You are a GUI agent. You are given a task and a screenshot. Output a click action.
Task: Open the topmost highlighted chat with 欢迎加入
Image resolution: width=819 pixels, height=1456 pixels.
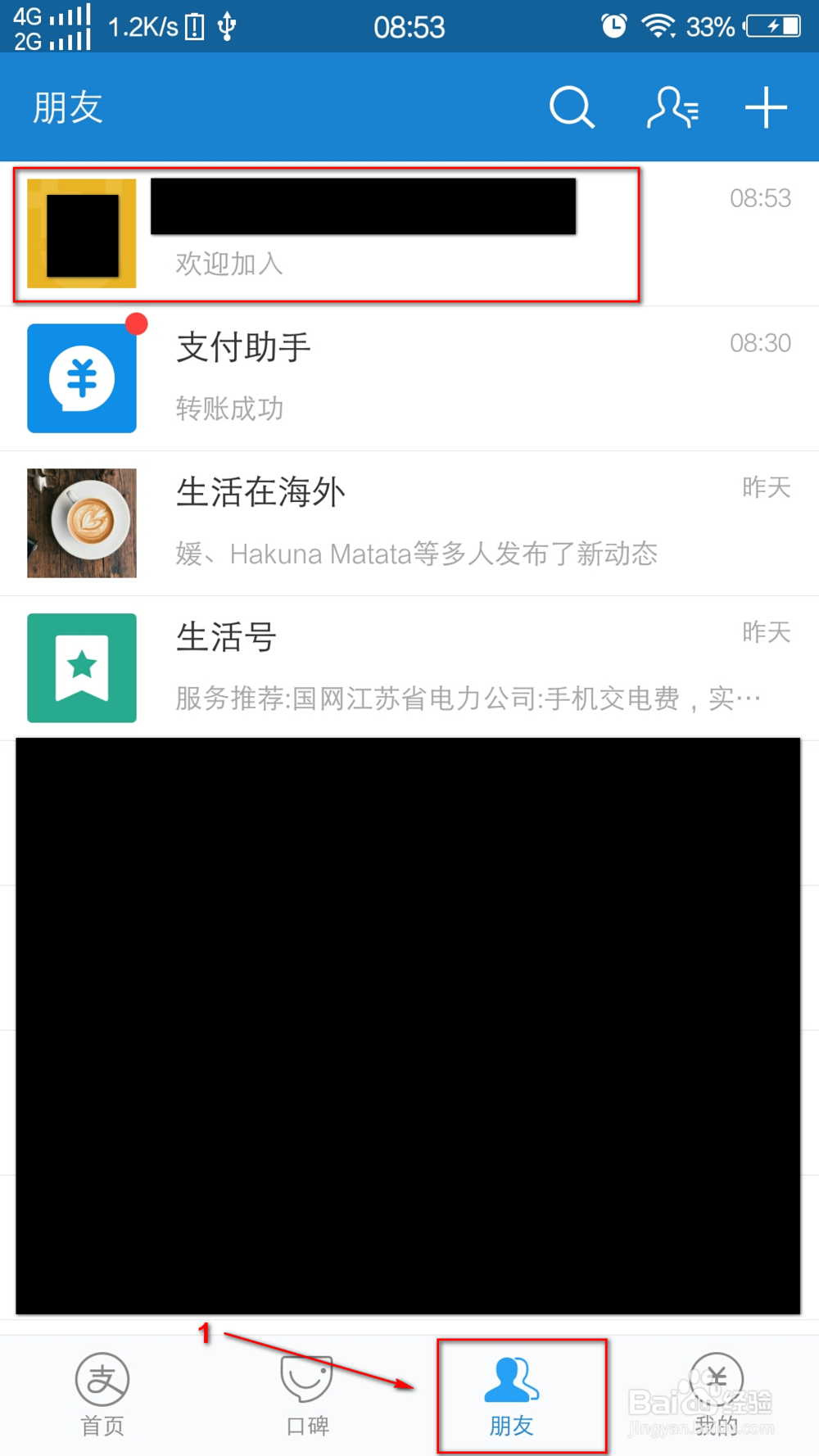tap(369, 235)
